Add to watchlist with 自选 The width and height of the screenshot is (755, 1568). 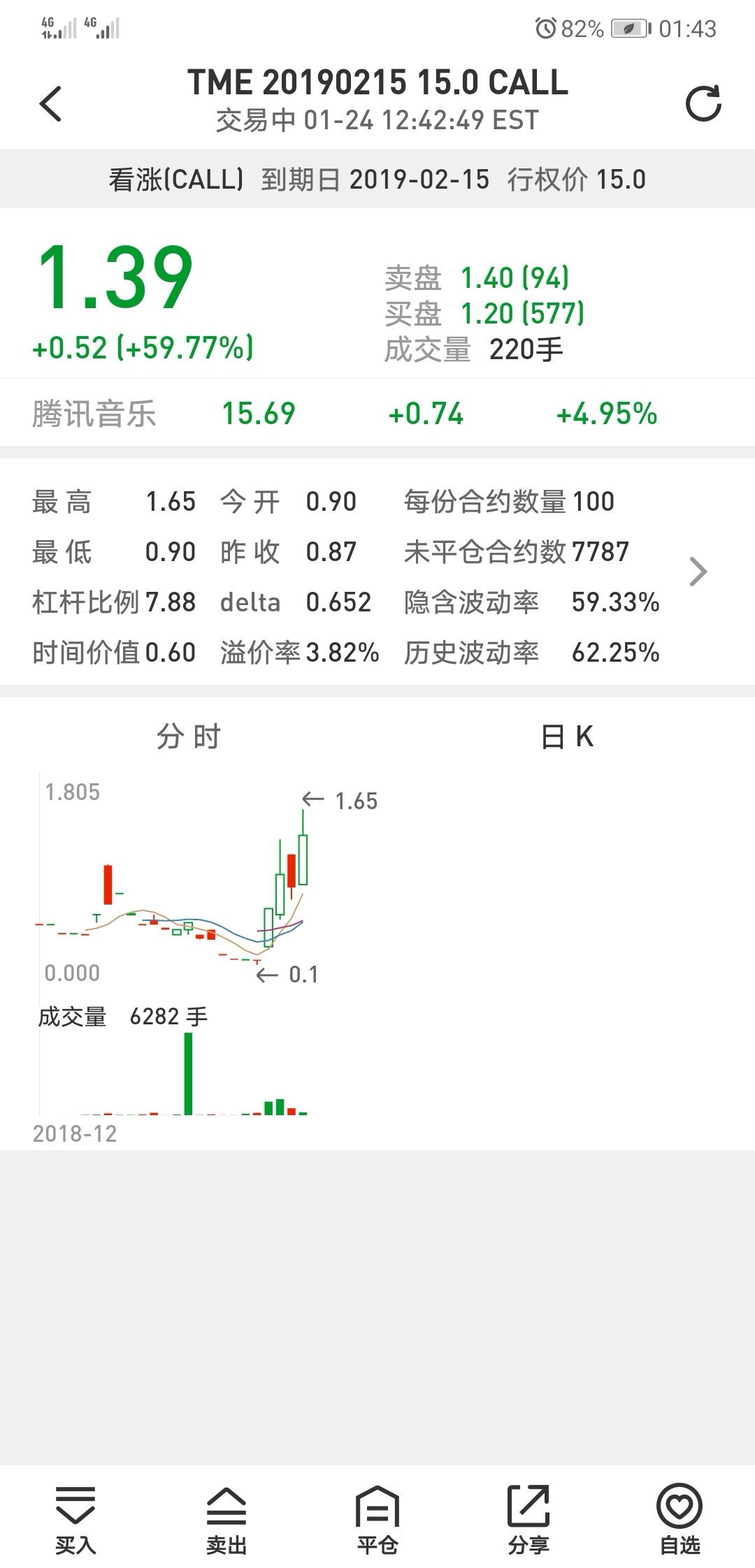[679, 1517]
